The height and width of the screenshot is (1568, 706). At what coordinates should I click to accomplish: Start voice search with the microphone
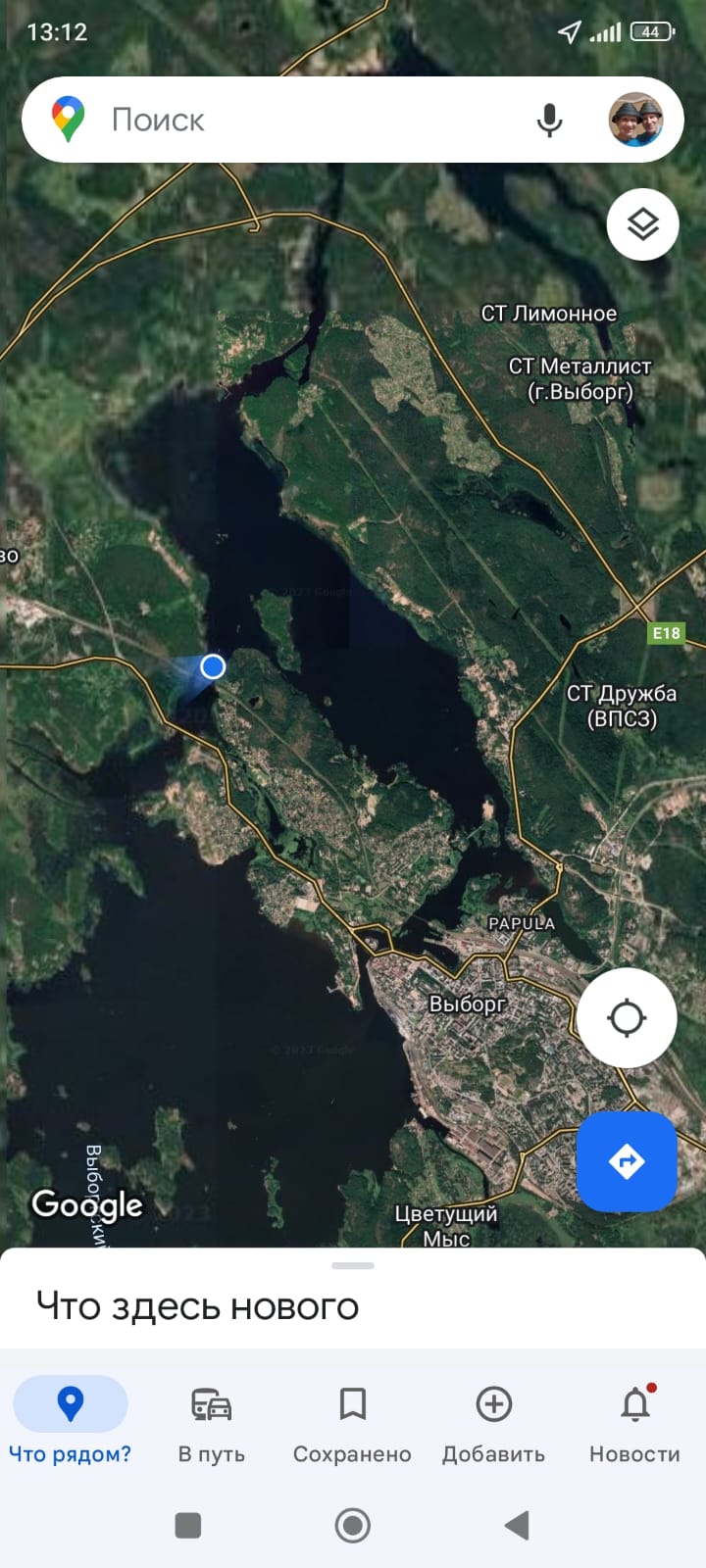(550, 120)
